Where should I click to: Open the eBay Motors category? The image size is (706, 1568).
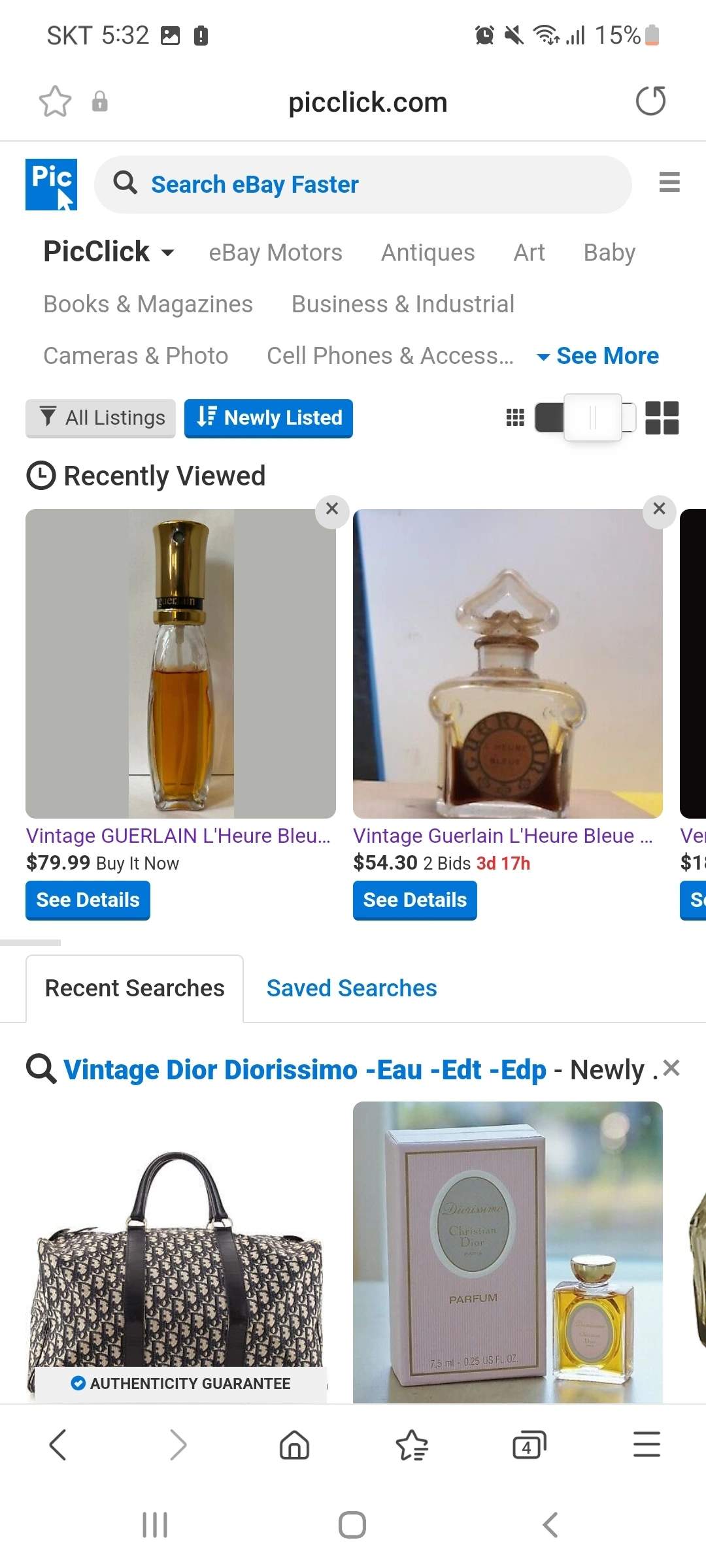coord(275,252)
